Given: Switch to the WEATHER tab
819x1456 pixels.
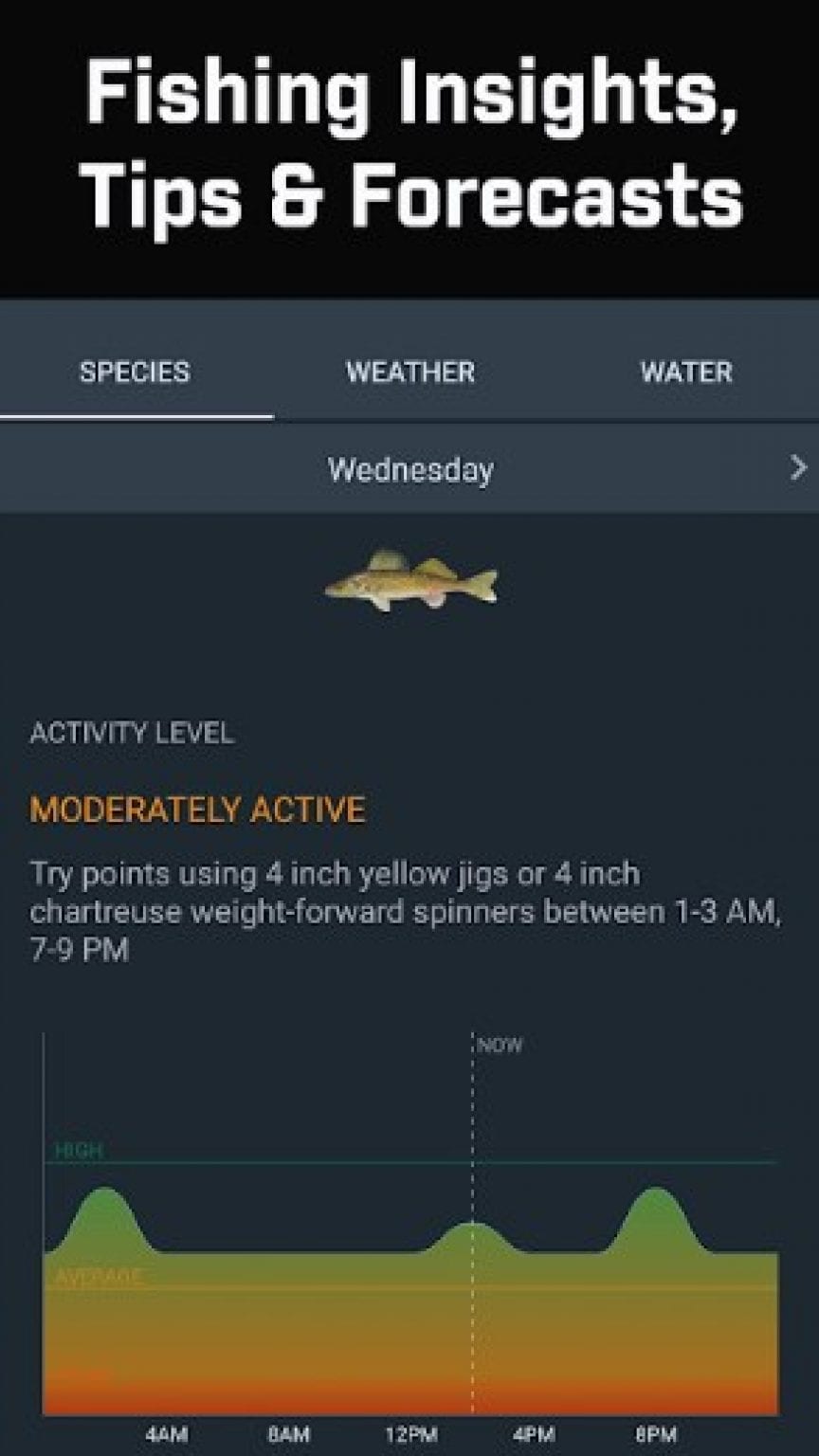Looking at the screenshot, I should 409,372.
